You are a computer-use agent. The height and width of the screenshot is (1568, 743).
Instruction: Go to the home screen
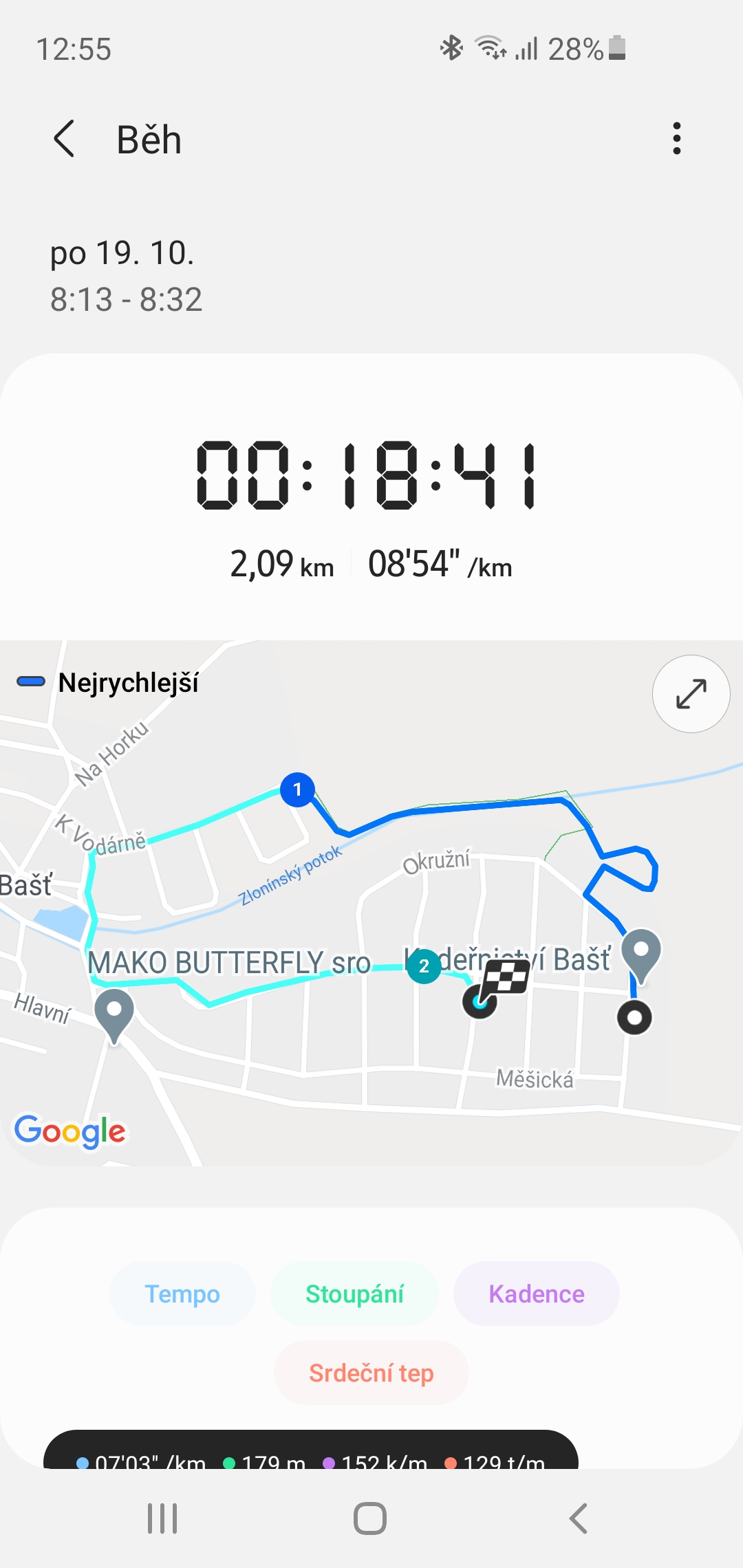tap(370, 1518)
